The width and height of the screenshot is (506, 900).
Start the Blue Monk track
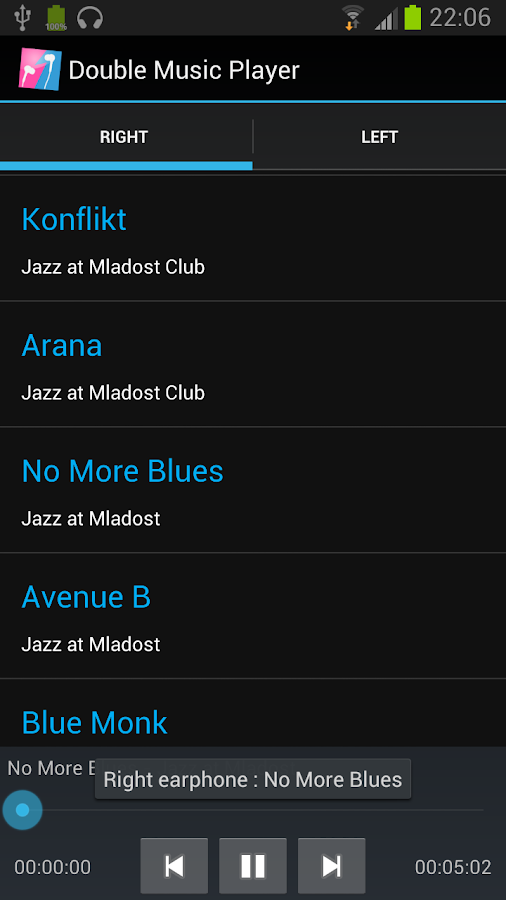click(x=253, y=713)
